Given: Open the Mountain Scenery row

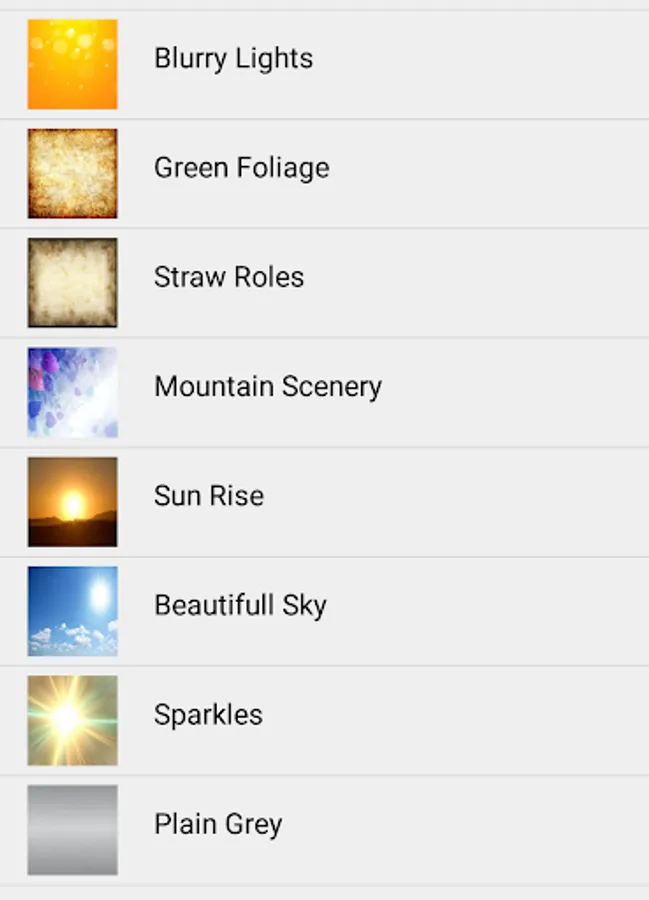Looking at the screenshot, I should click(267, 387).
